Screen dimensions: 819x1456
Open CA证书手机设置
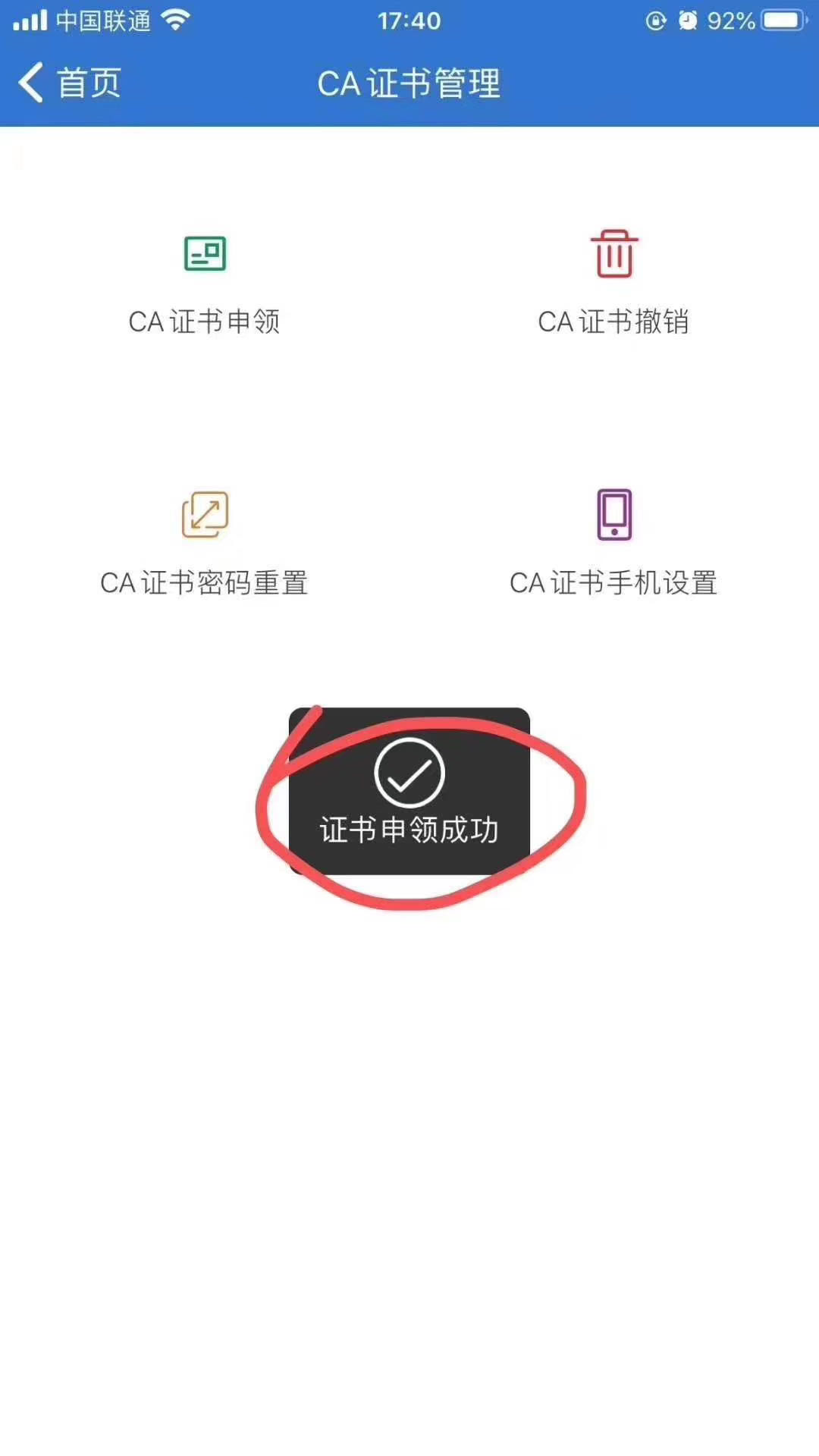613,543
